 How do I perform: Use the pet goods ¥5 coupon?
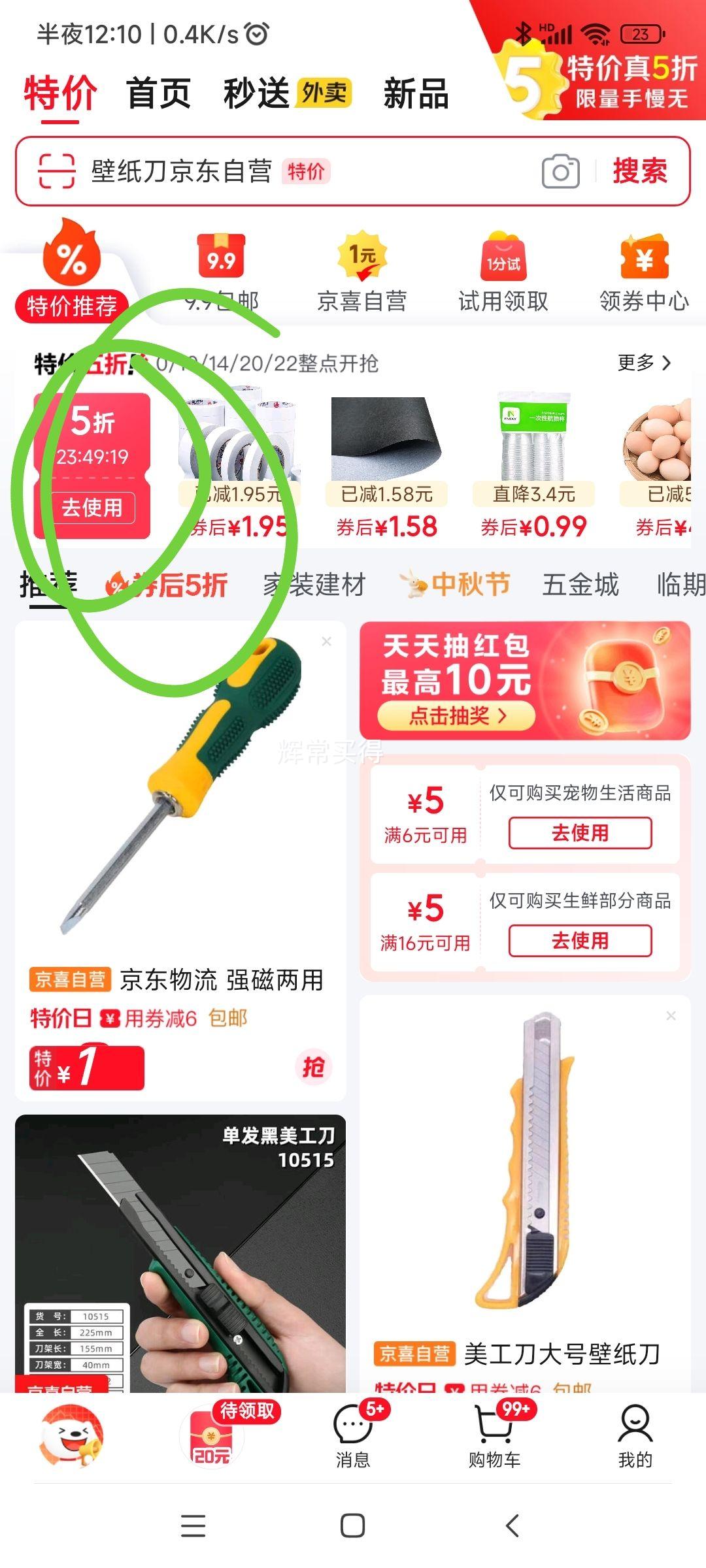tap(580, 833)
